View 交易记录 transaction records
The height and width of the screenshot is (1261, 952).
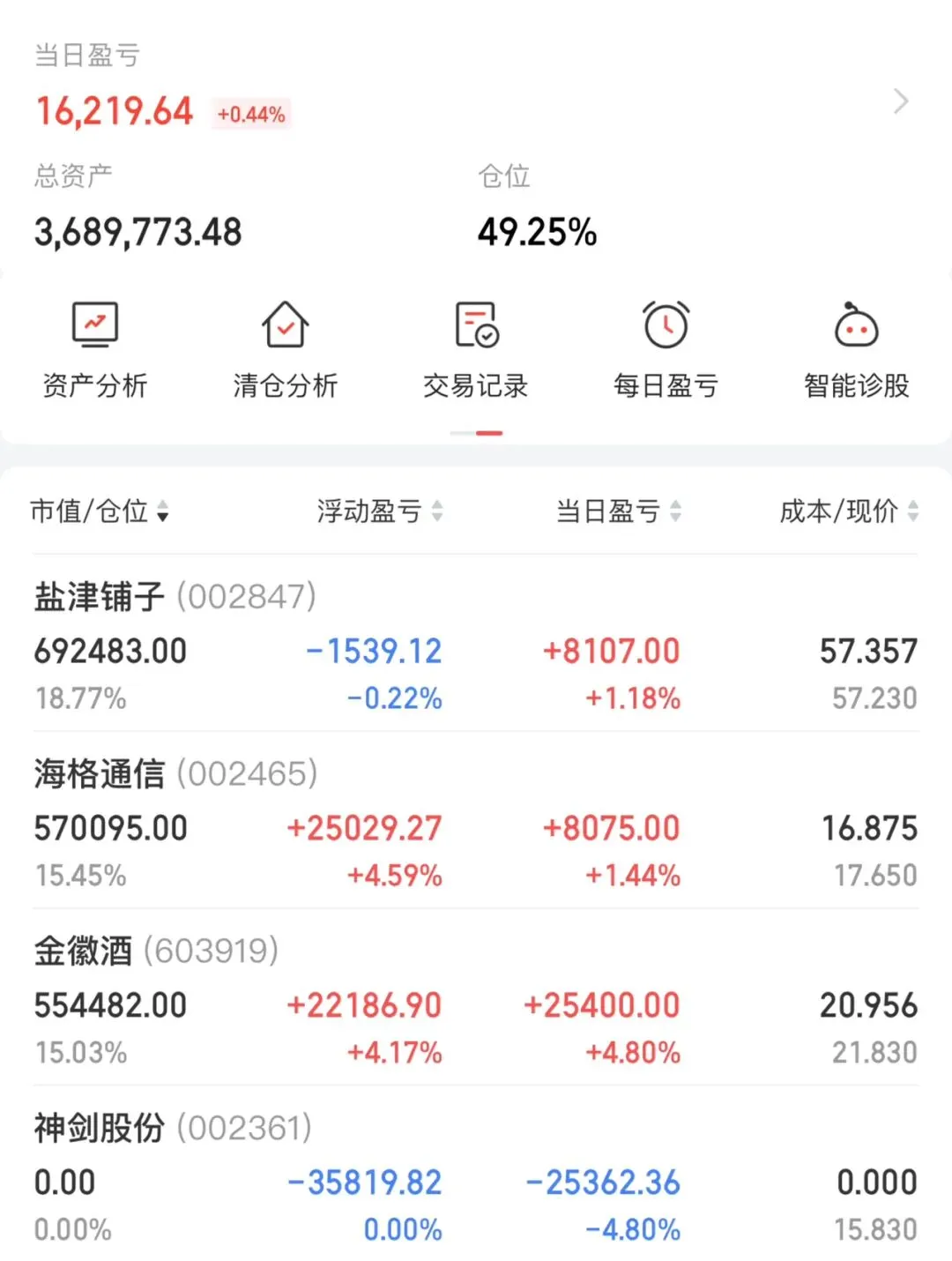(476, 350)
